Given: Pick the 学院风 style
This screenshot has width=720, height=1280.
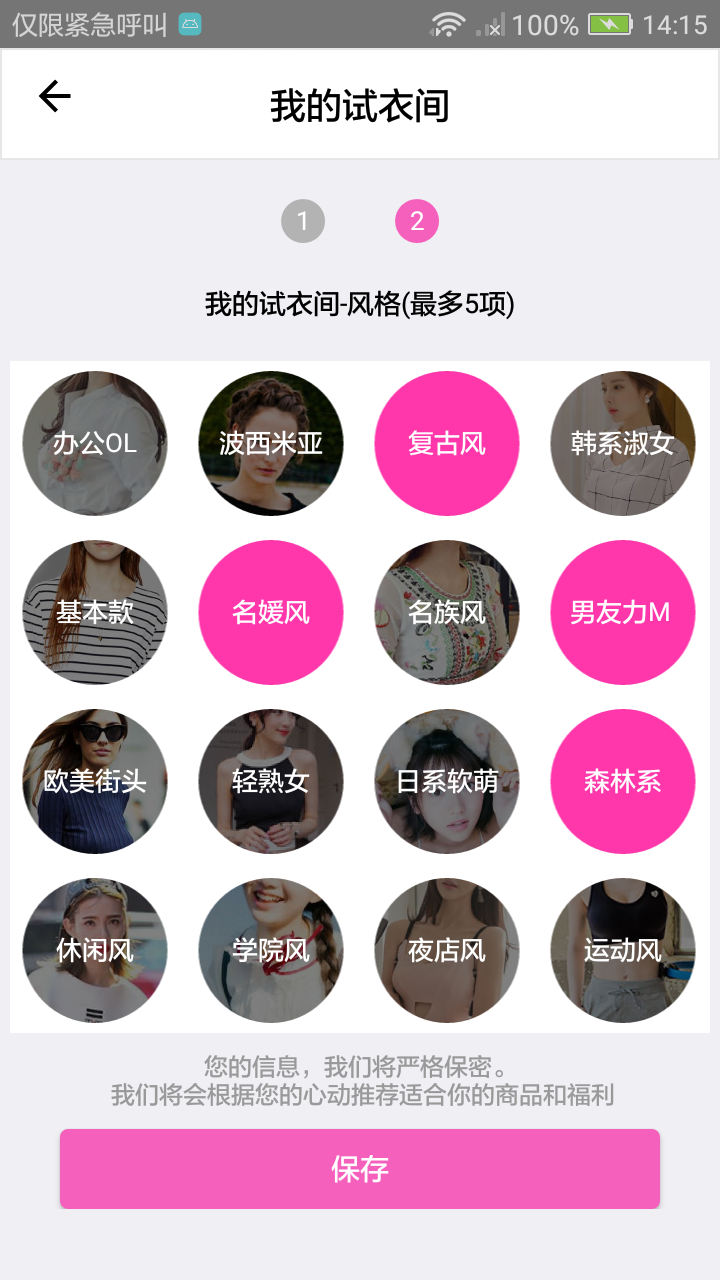Looking at the screenshot, I should (x=271, y=950).
